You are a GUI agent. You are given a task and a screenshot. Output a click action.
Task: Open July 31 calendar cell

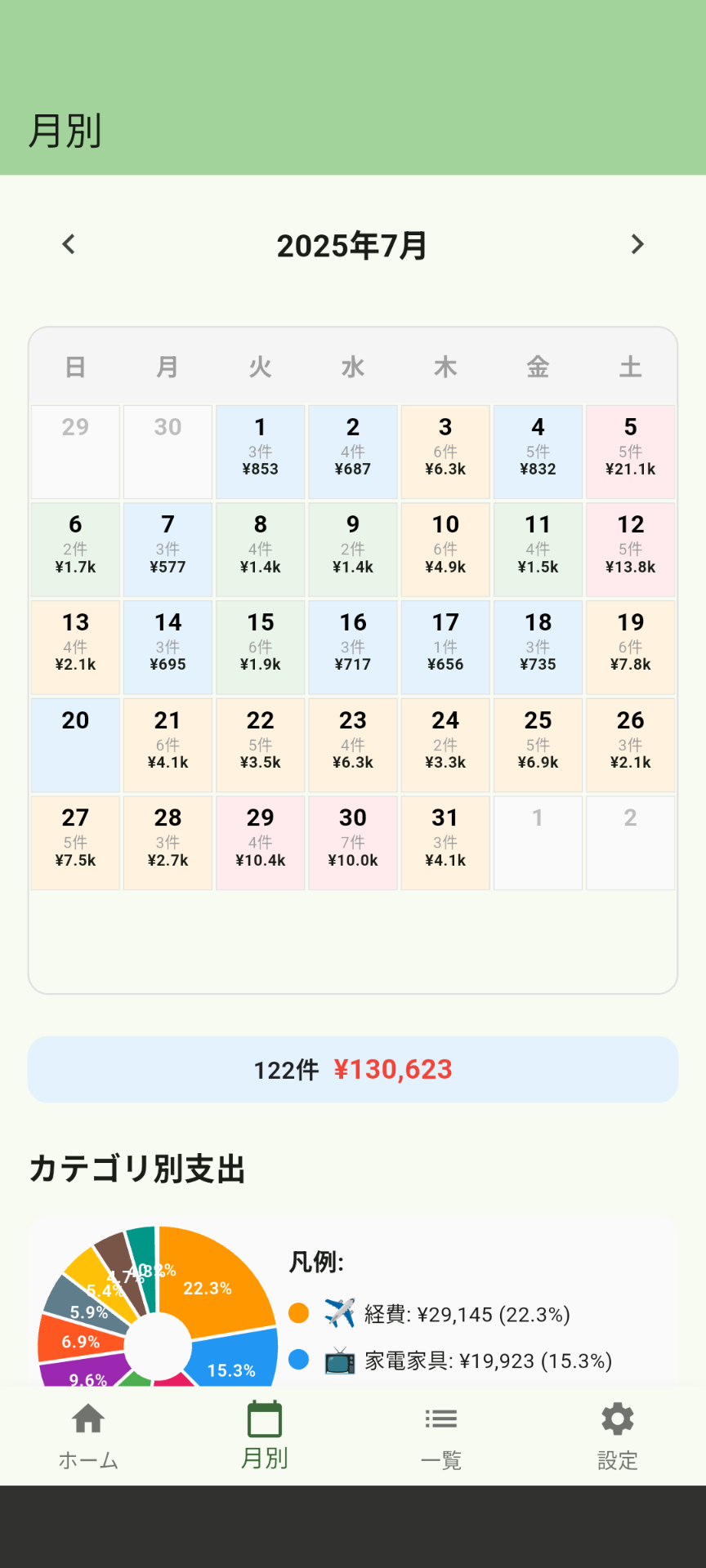(x=445, y=841)
